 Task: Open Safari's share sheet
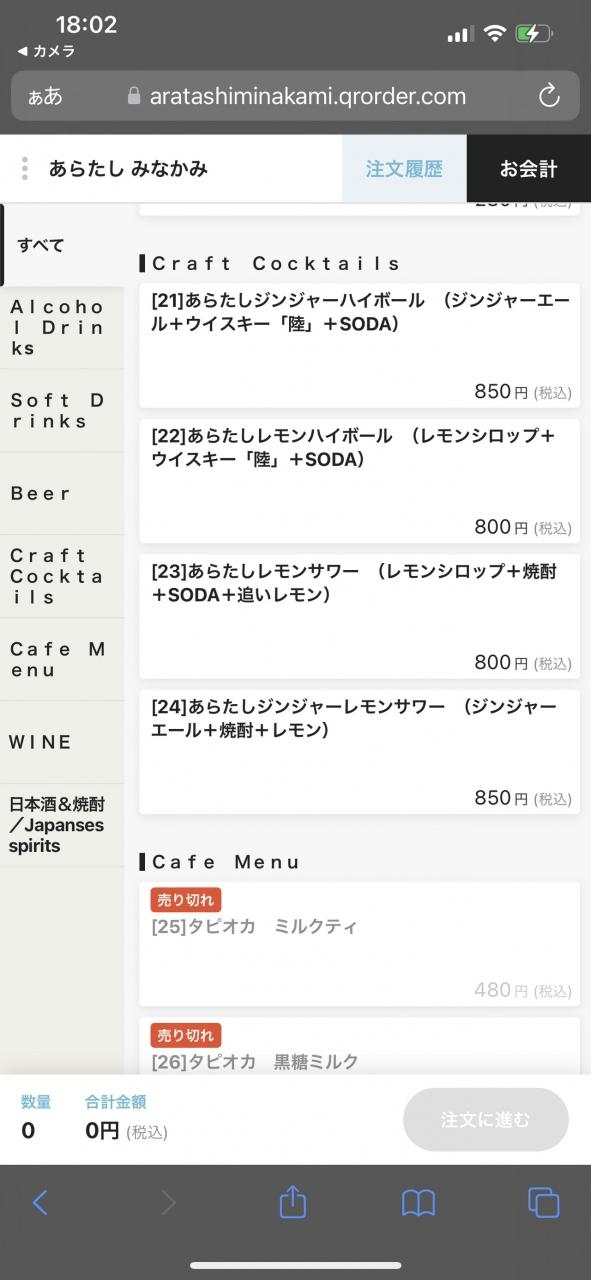[x=292, y=1201]
